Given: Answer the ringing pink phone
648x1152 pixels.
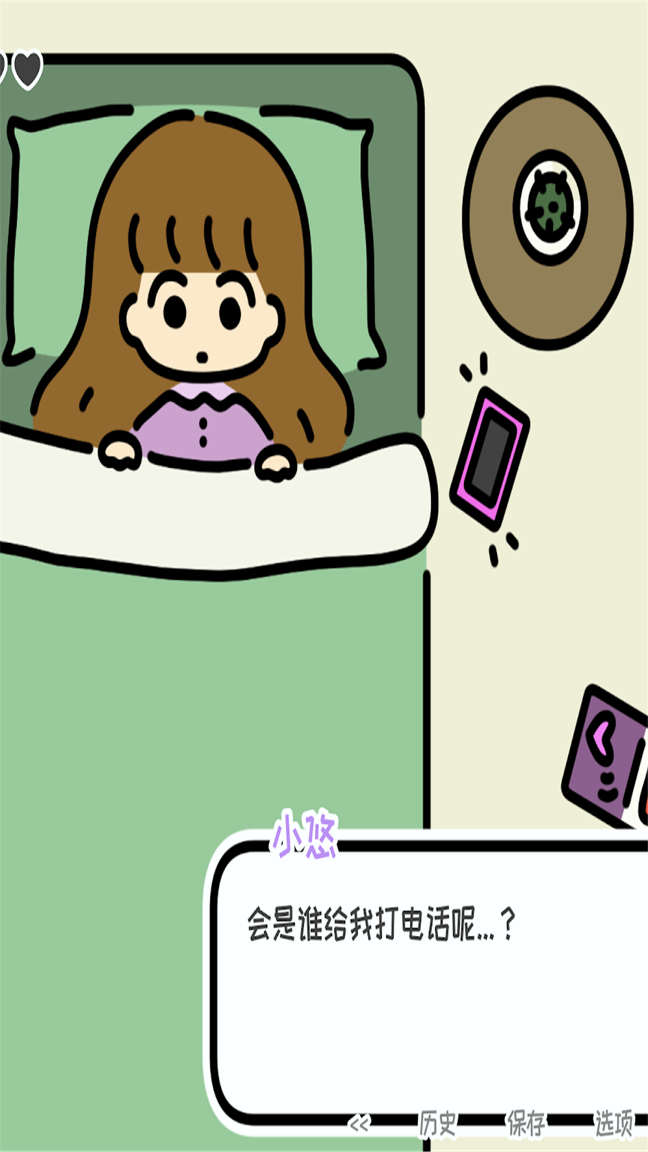Looking at the screenshot, I should 489,459.
